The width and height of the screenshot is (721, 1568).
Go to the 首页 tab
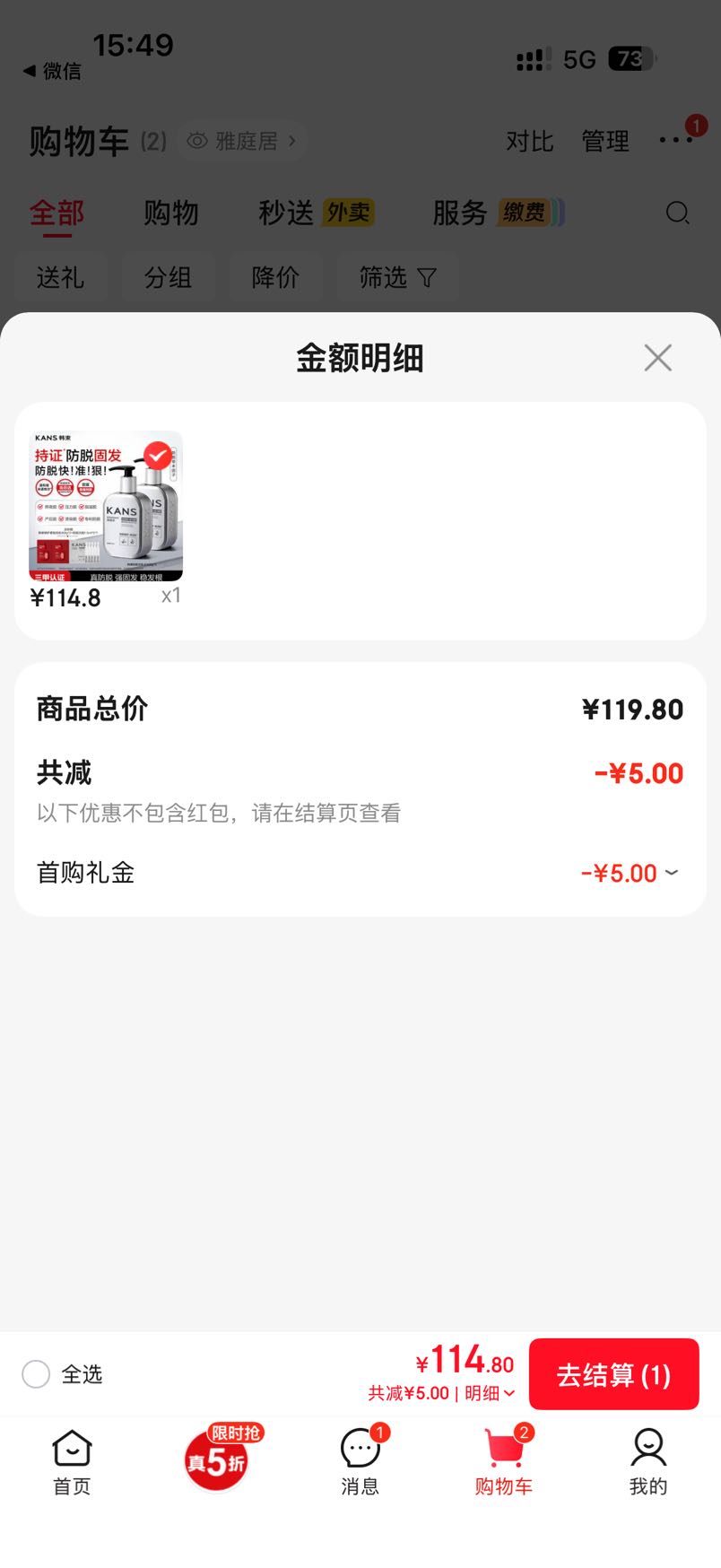coord(72,1461)
